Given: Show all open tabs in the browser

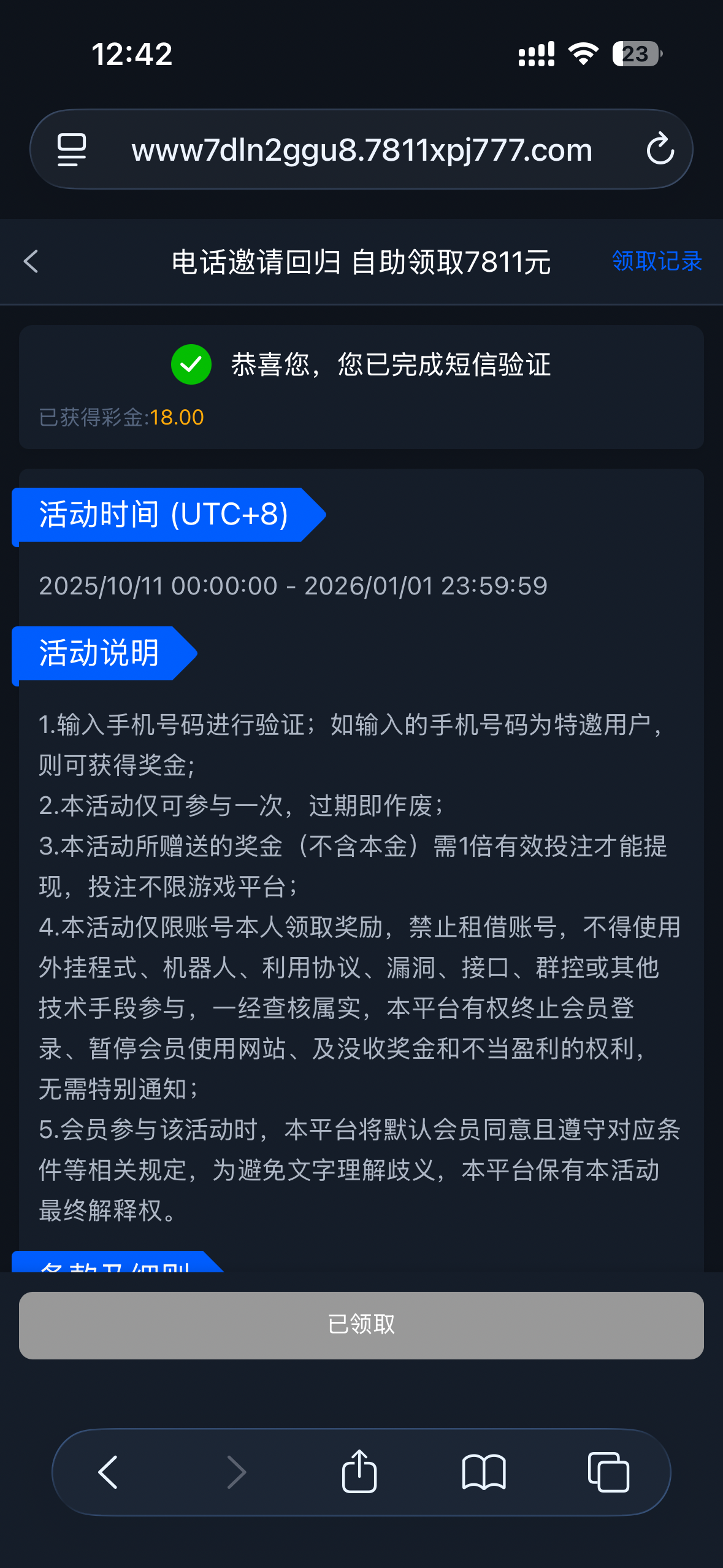Looking at the screenshot, I should 608,1472.
